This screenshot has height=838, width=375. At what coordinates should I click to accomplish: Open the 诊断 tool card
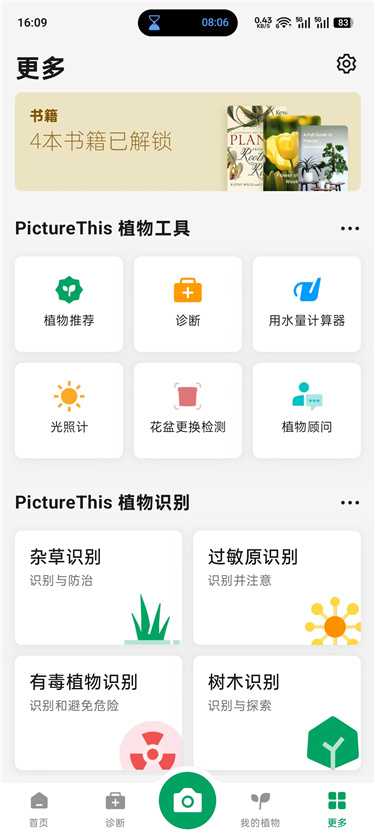pos(188,304)
